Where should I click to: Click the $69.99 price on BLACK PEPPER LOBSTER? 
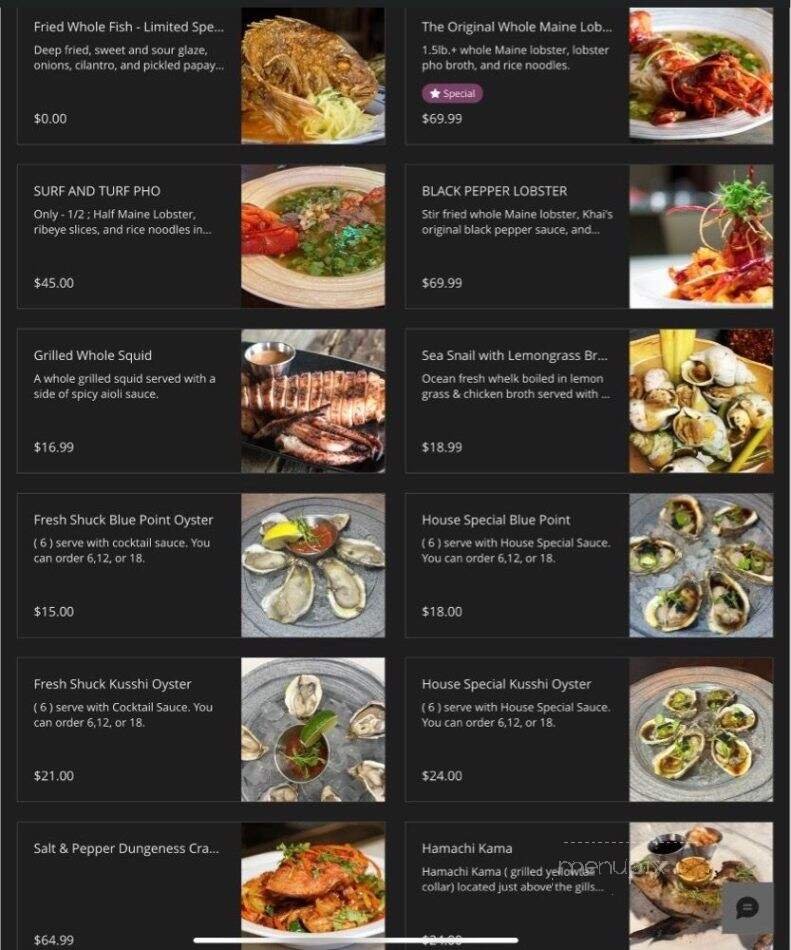(441, 283)
